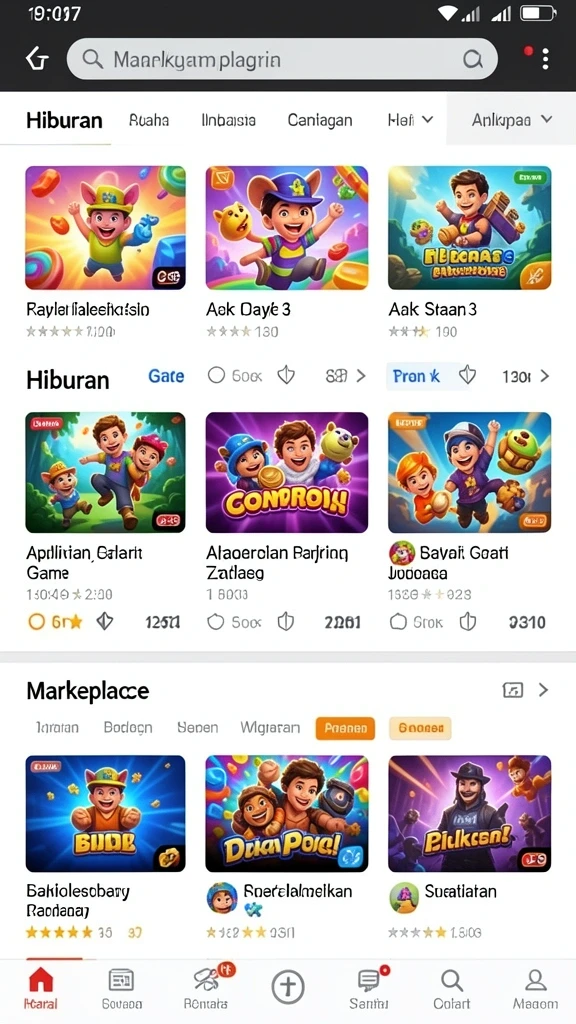Select the Gate filter beside Hiburan
Screen dimensions: 576x1024
pyautogui.click(x=166, y=376)
